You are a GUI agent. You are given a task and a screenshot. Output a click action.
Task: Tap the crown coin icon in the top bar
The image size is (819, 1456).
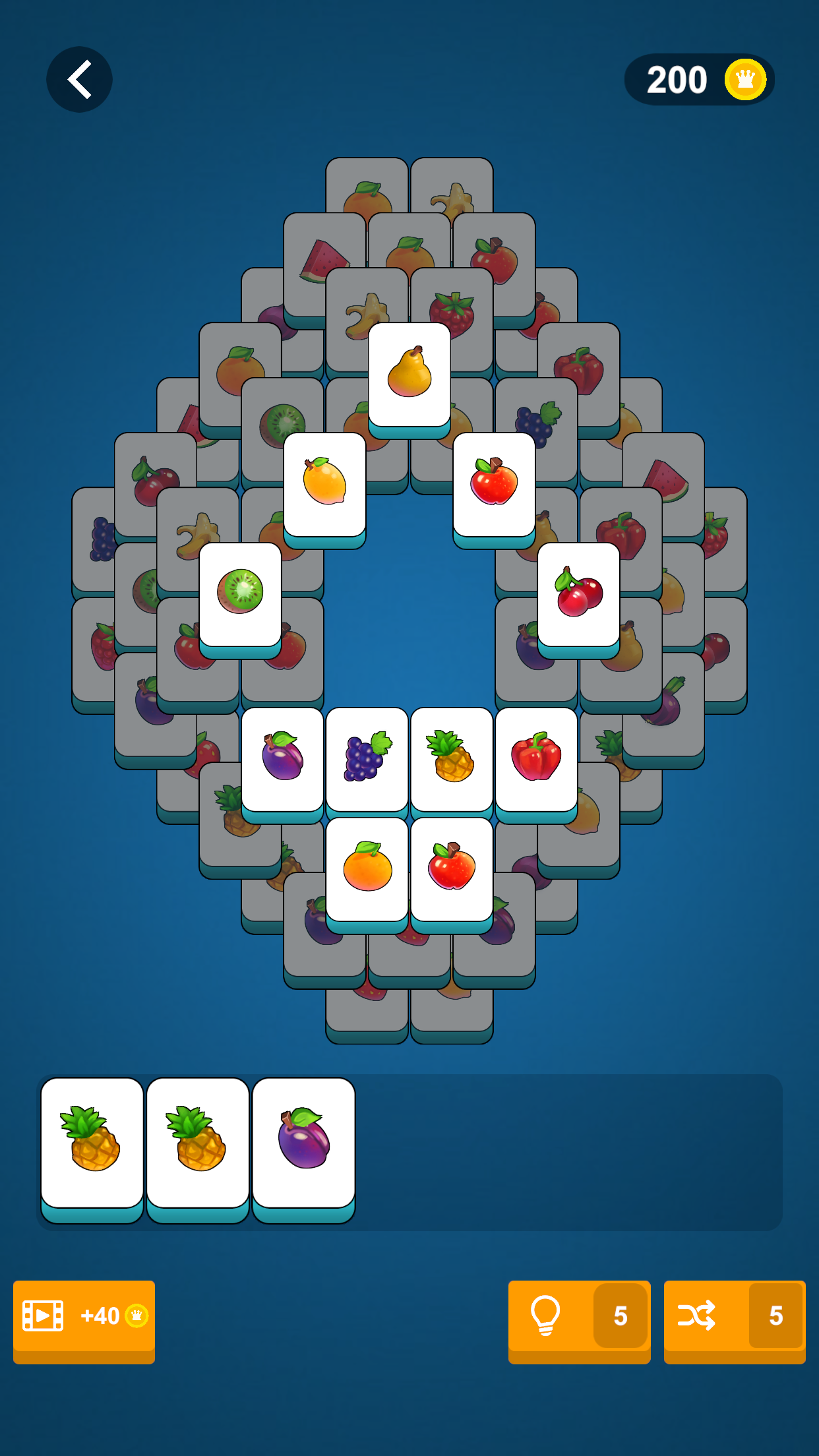pos(744,79)
